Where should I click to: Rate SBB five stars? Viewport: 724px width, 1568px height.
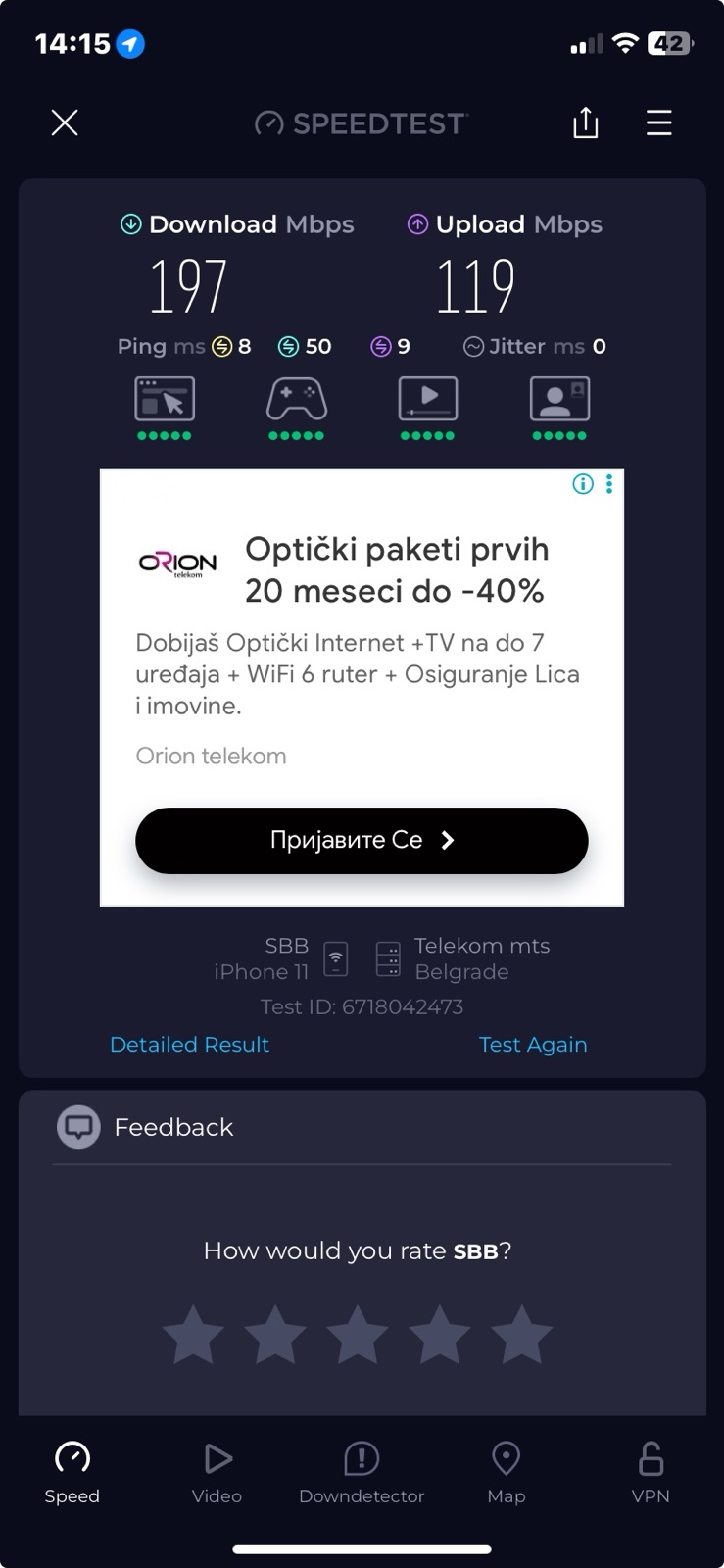pyautogui.click(x=521, y=1335)
